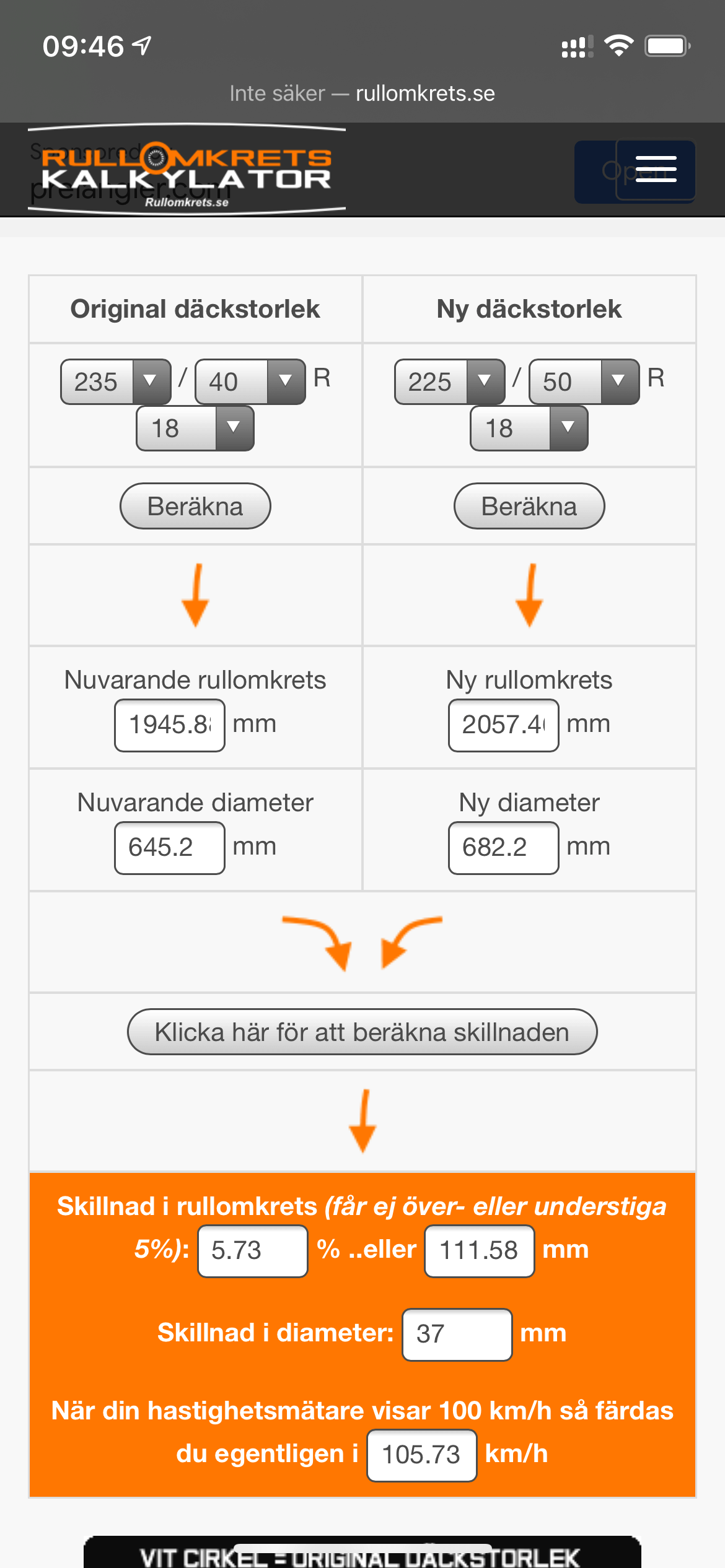Tap Beräkna under Original däckstorlek
Image resolution: width=725 pixels, height=1568 pixels.
pos(195,507)
